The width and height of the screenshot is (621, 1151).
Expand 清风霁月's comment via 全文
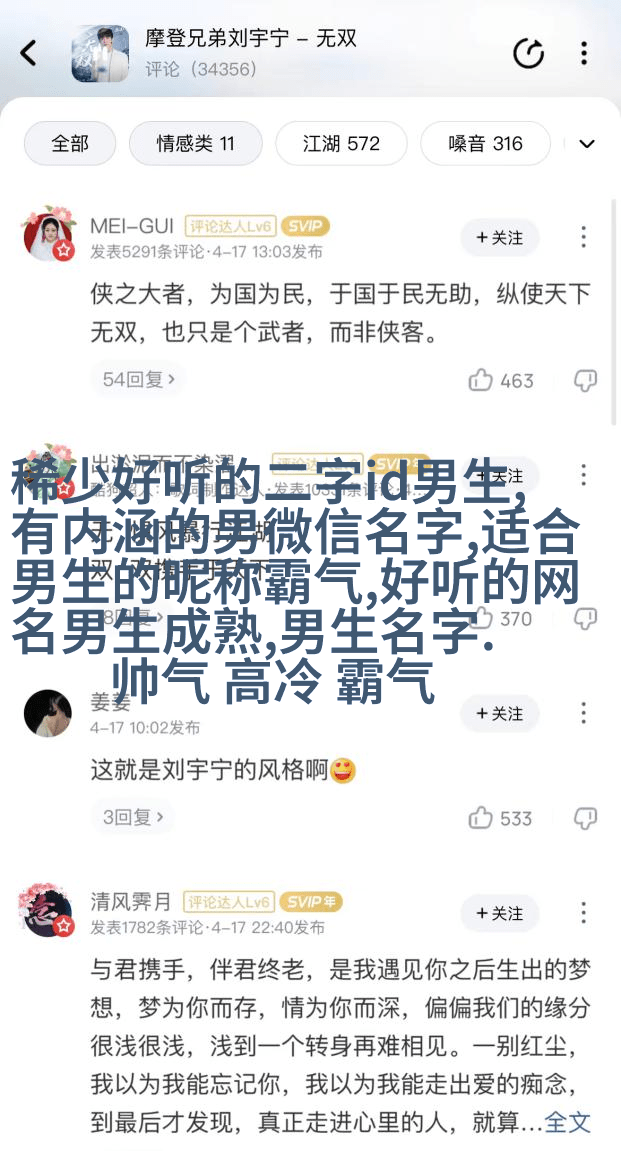pyautogui.click(x=567, y=1122)
